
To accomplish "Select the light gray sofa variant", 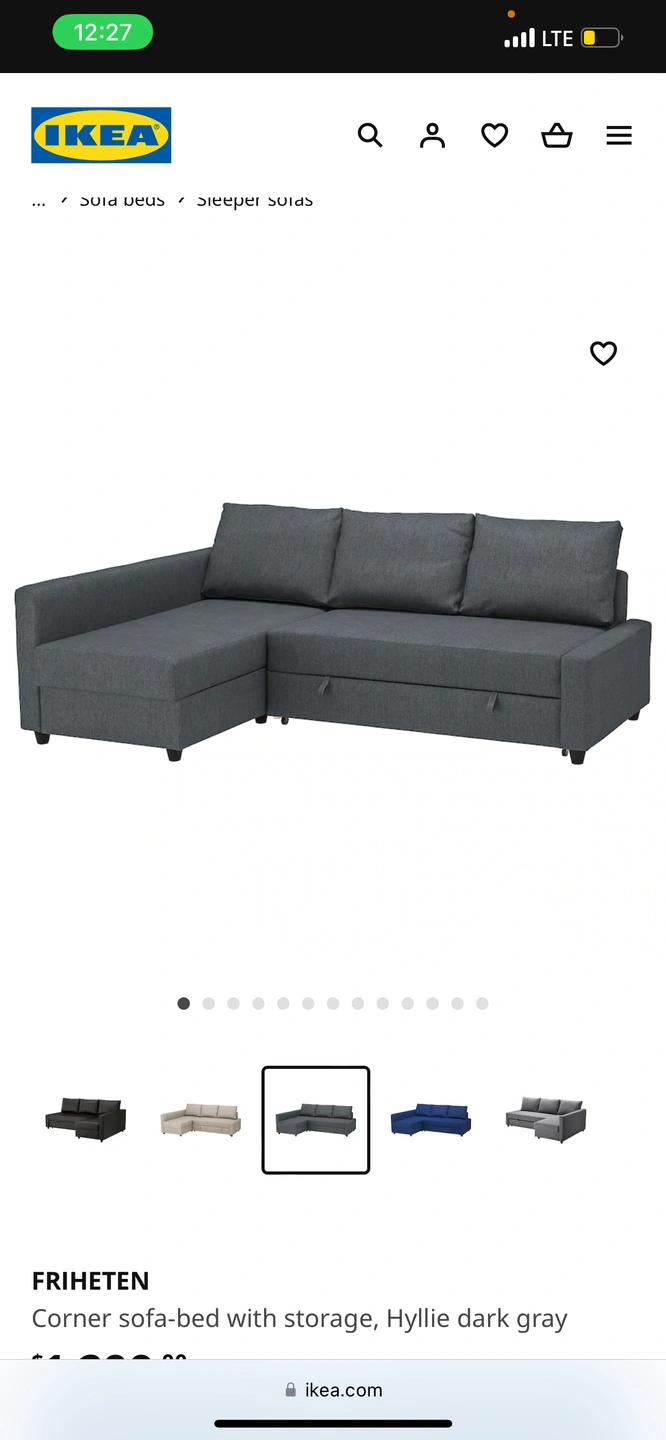I will 545,1119.
